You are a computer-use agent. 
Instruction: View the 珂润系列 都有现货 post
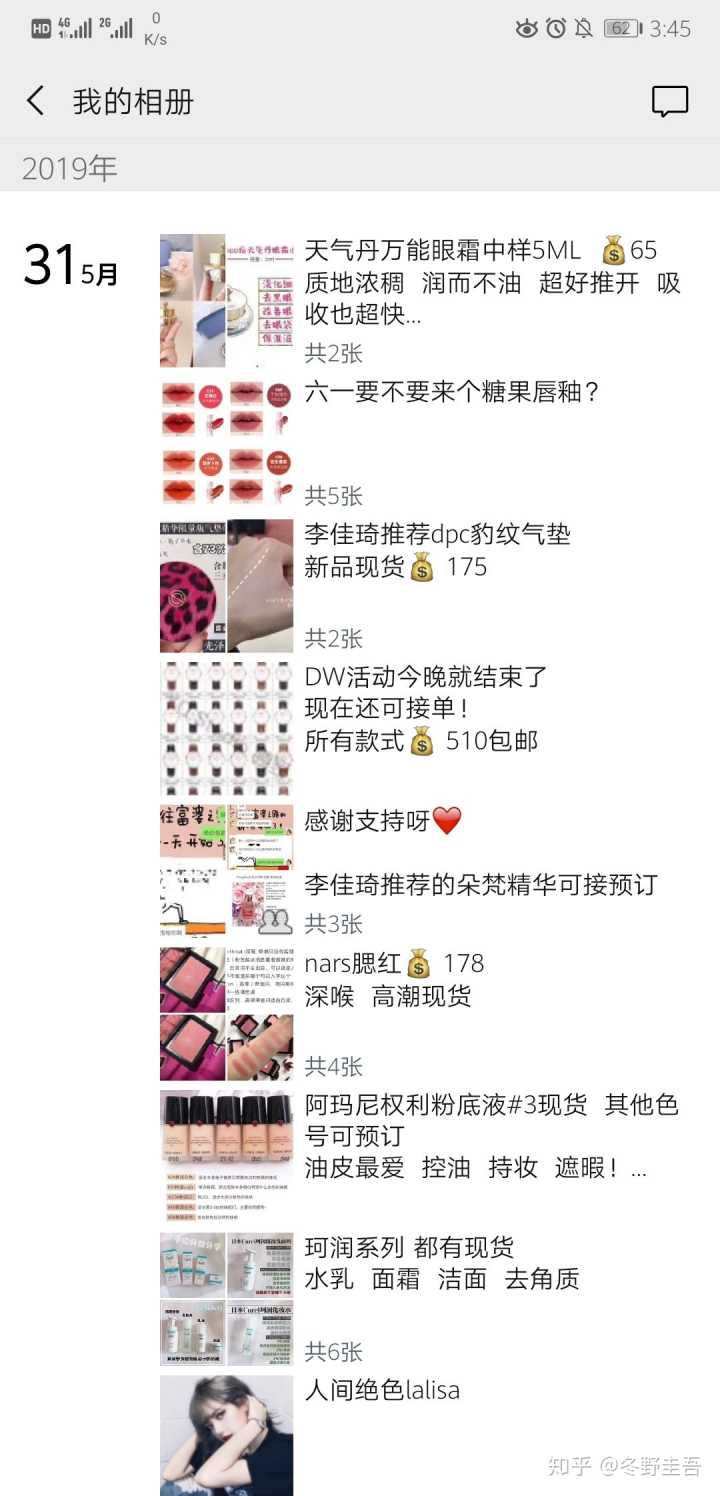(x=442, y=1263)
